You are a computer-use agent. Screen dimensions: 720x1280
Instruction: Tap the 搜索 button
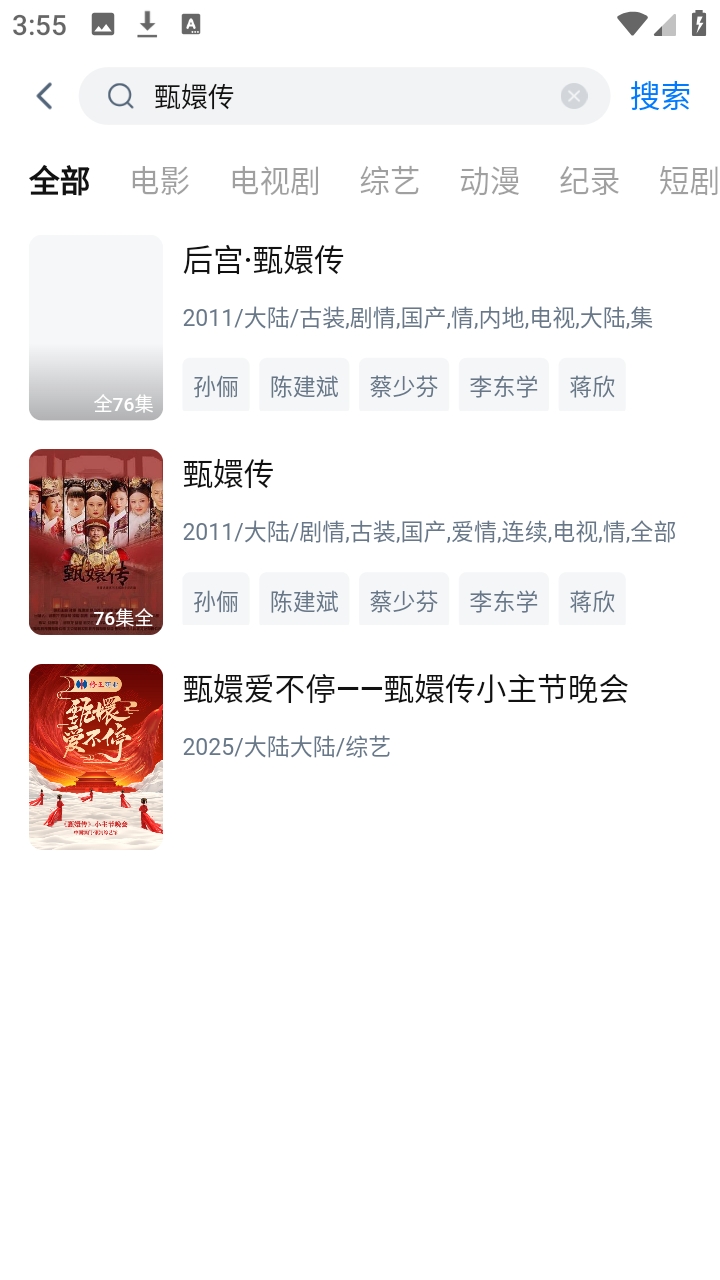tap(660, 96)
